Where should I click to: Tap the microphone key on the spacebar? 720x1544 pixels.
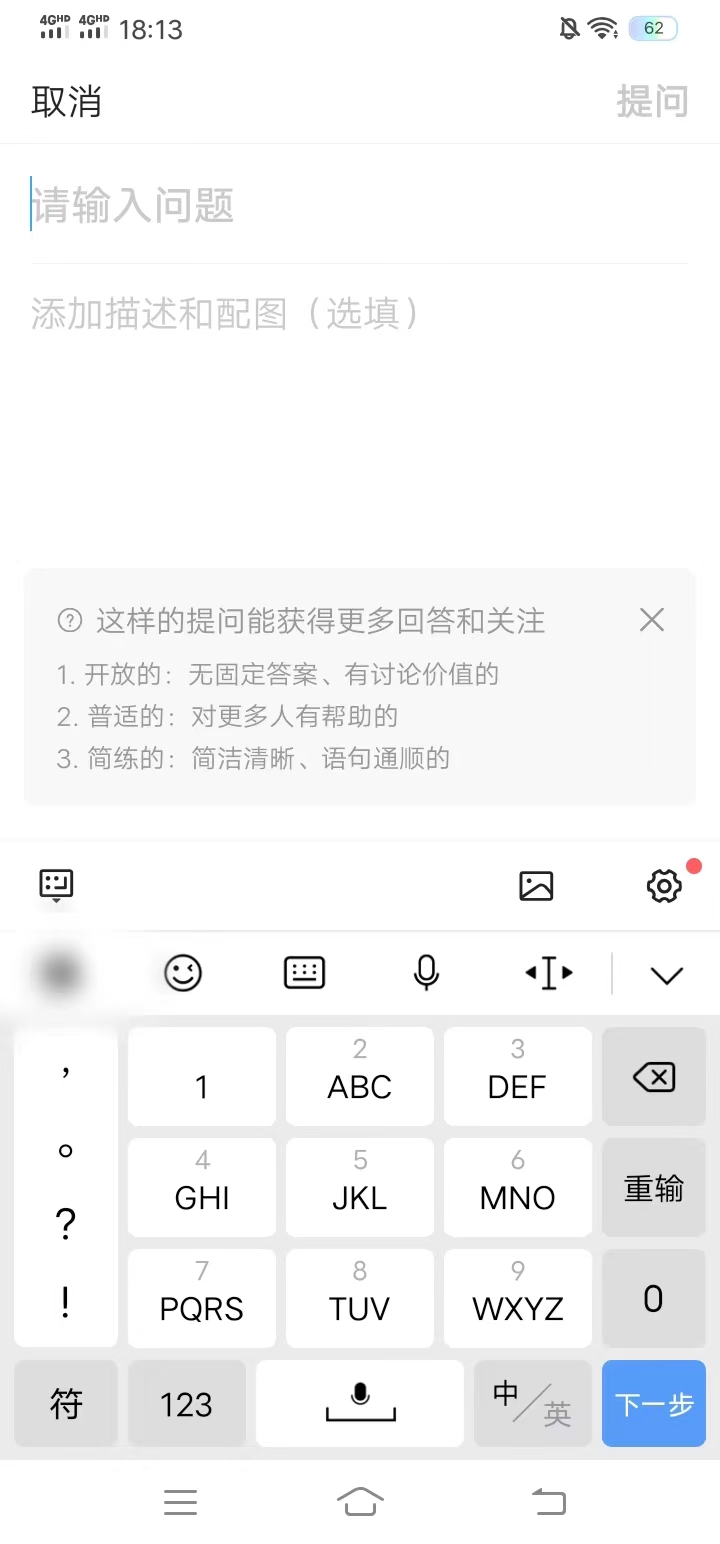click(359, 1403)
